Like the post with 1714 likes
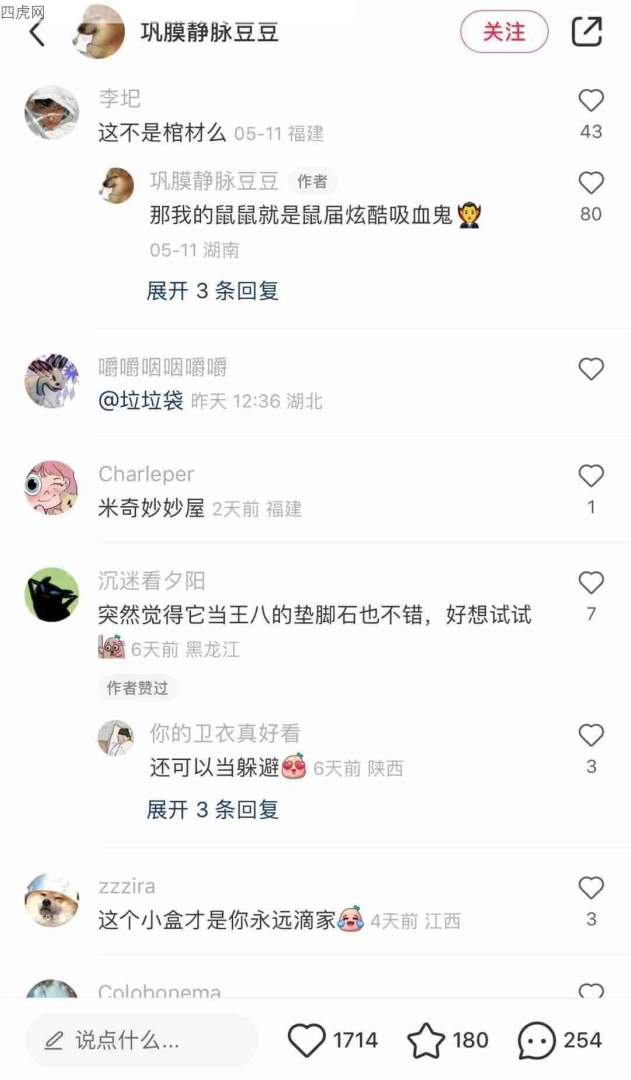 click(x=307, y=1040)
